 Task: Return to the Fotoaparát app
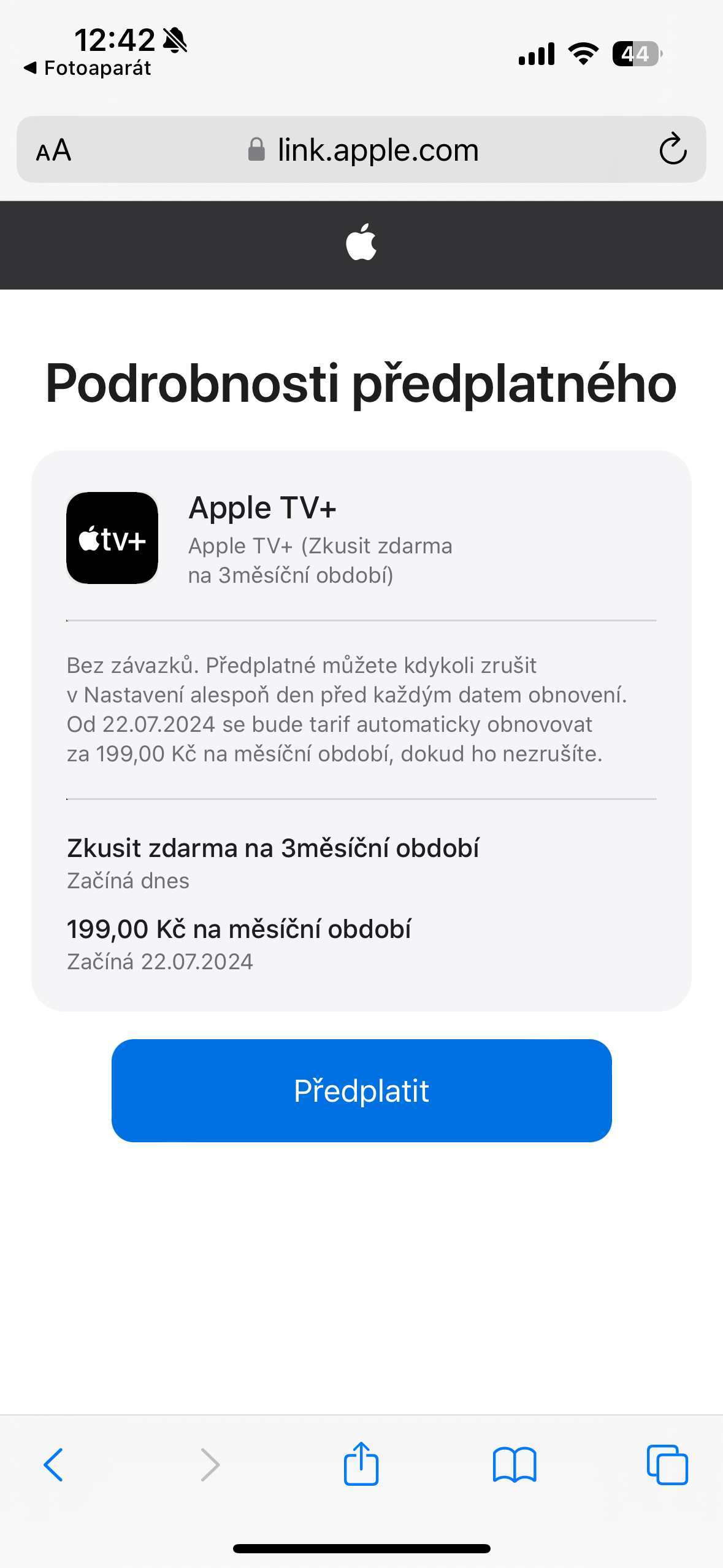(88, 68)
